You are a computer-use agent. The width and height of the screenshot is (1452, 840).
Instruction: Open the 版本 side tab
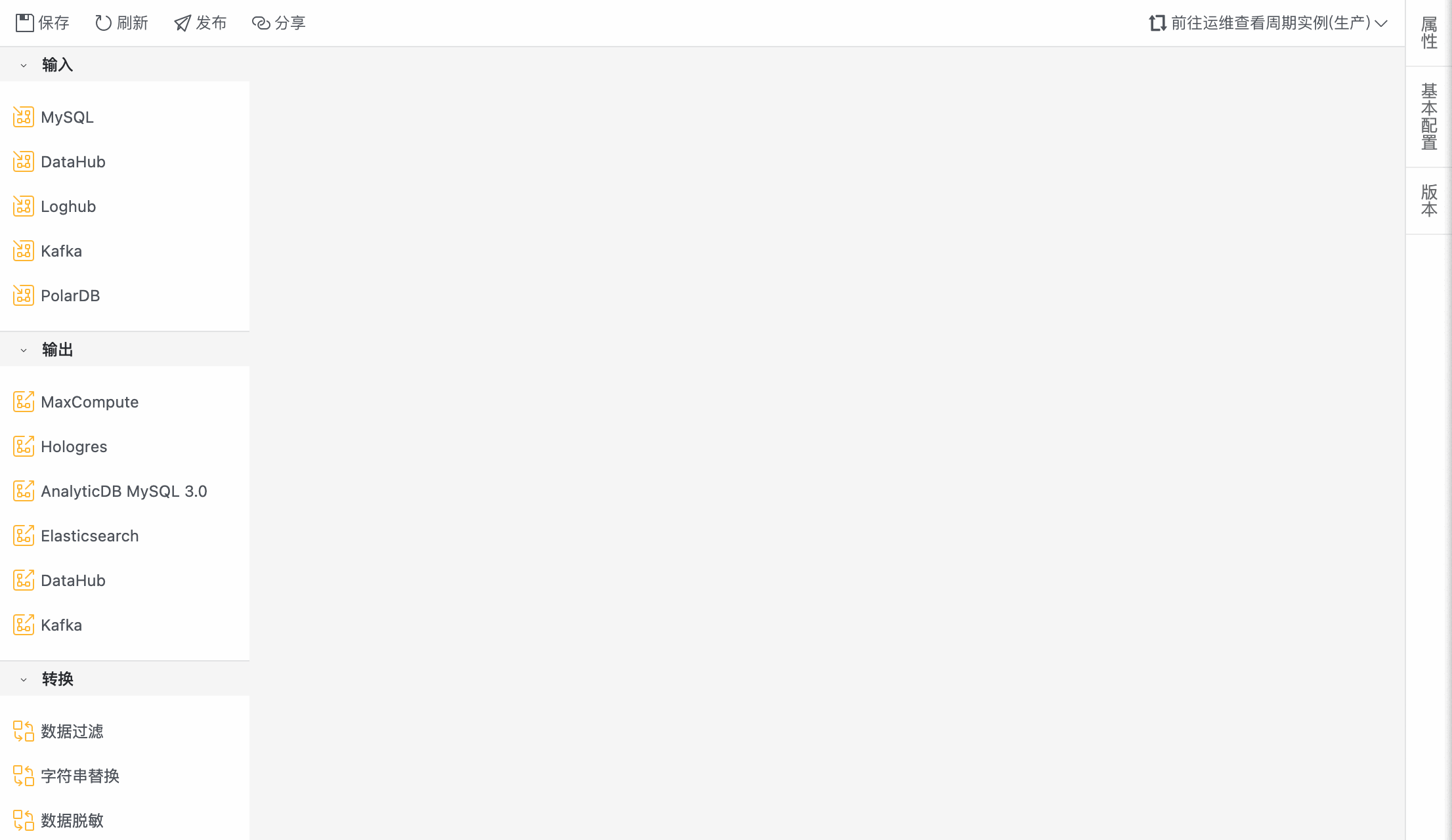pos(1428,200)
